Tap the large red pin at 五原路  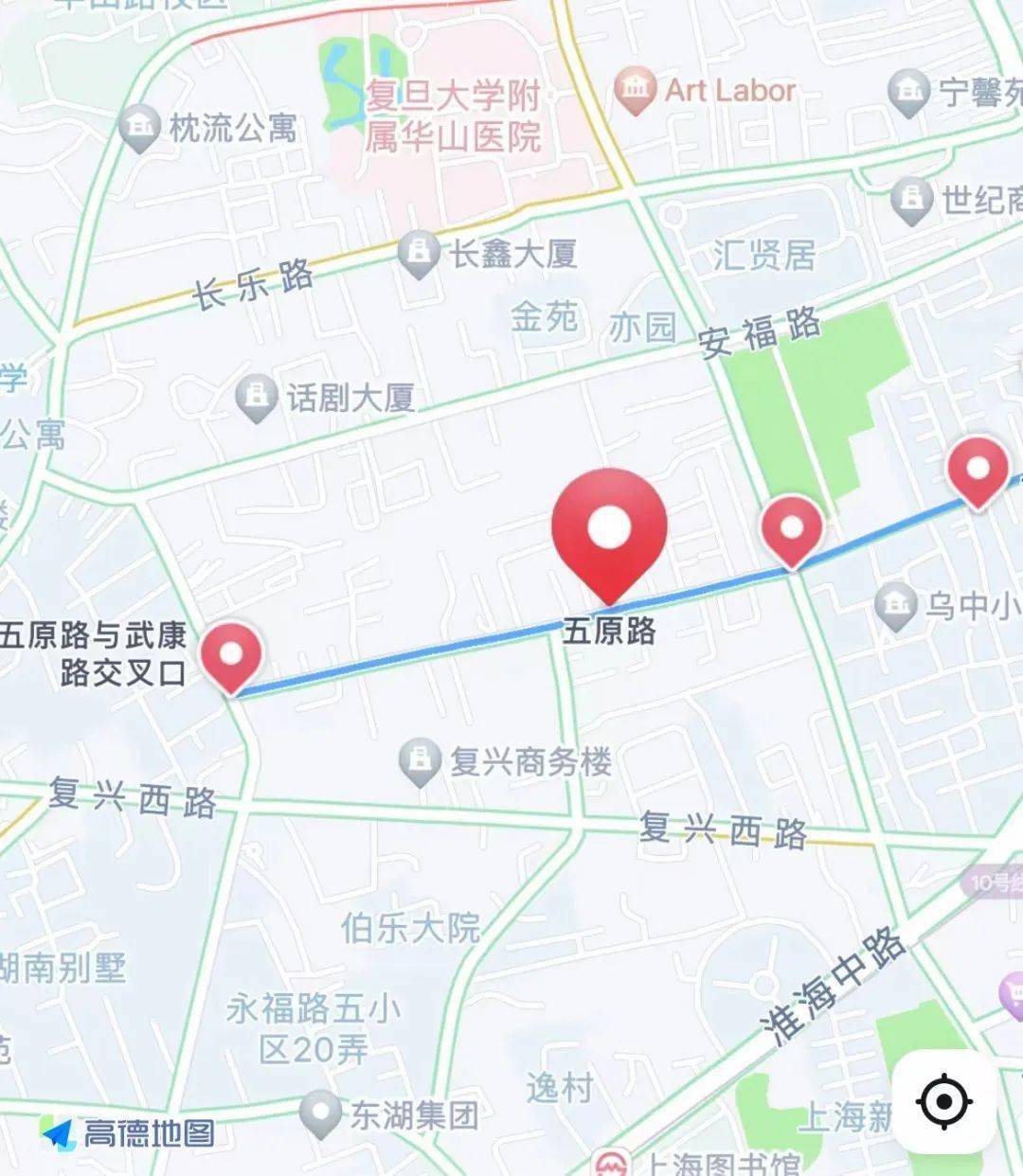[610, 528]
